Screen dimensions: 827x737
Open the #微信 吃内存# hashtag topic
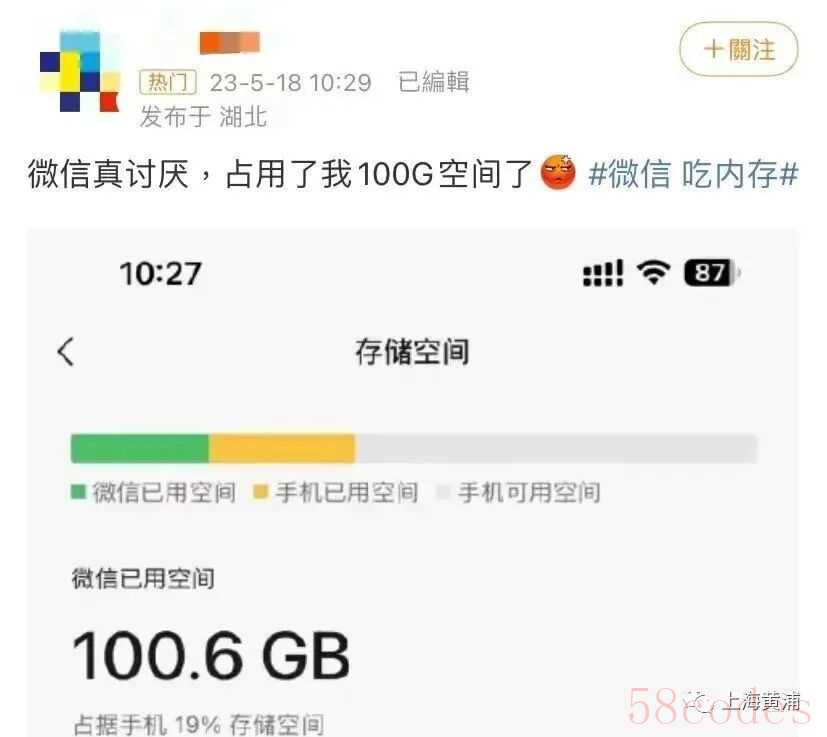(692, 175)
